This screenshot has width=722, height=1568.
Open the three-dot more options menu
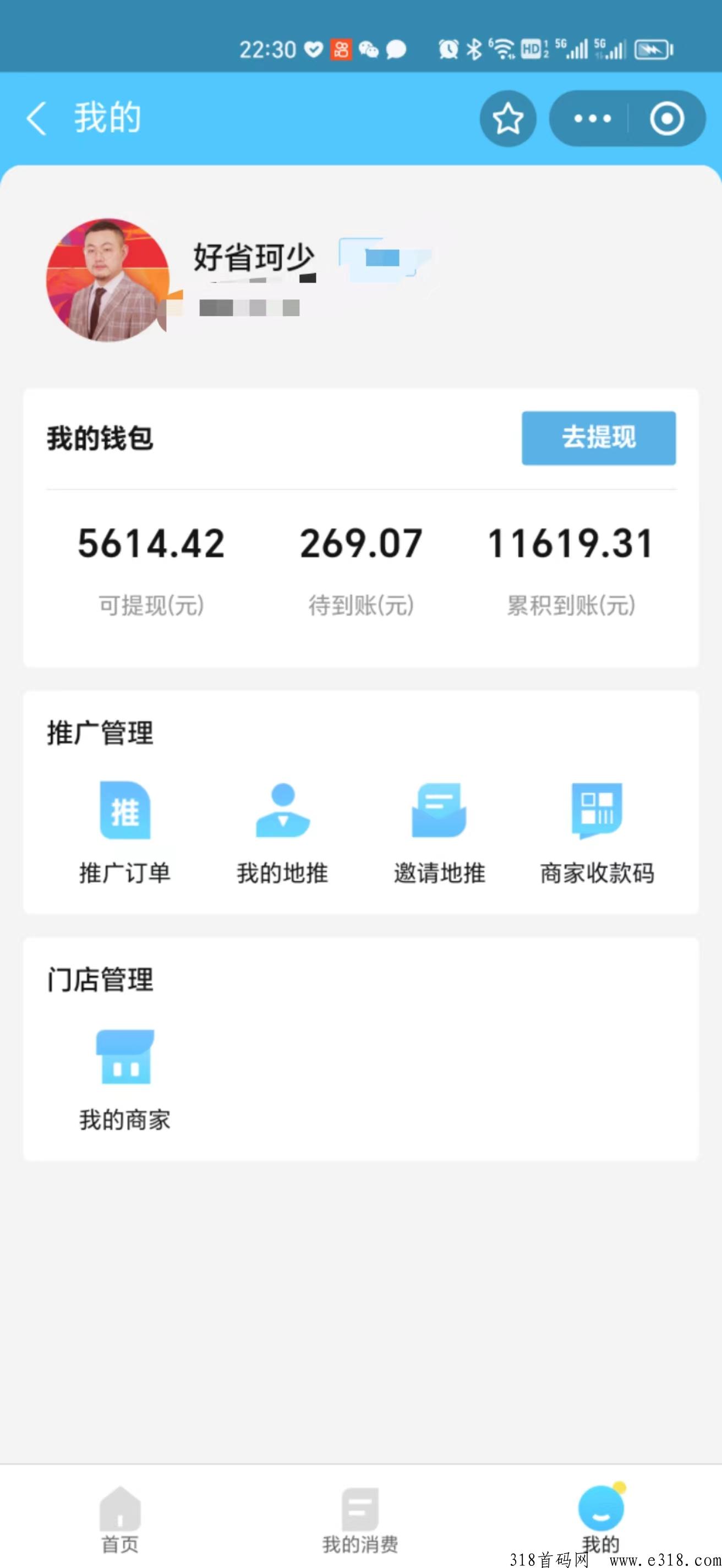[592, 118]
